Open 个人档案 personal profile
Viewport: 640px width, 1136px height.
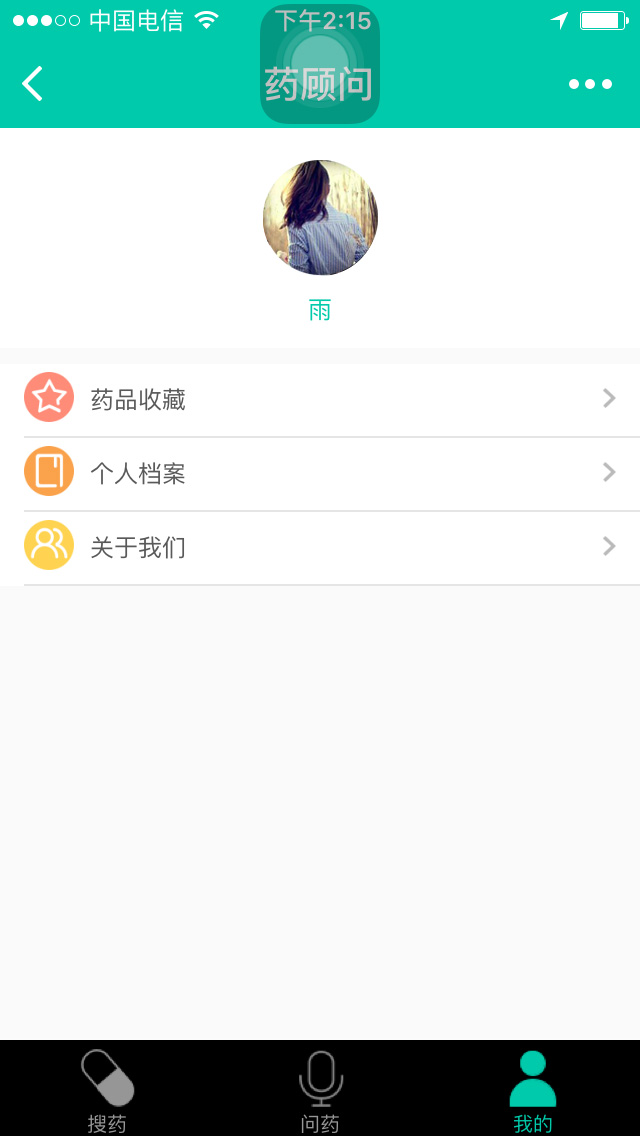(320, 474)
